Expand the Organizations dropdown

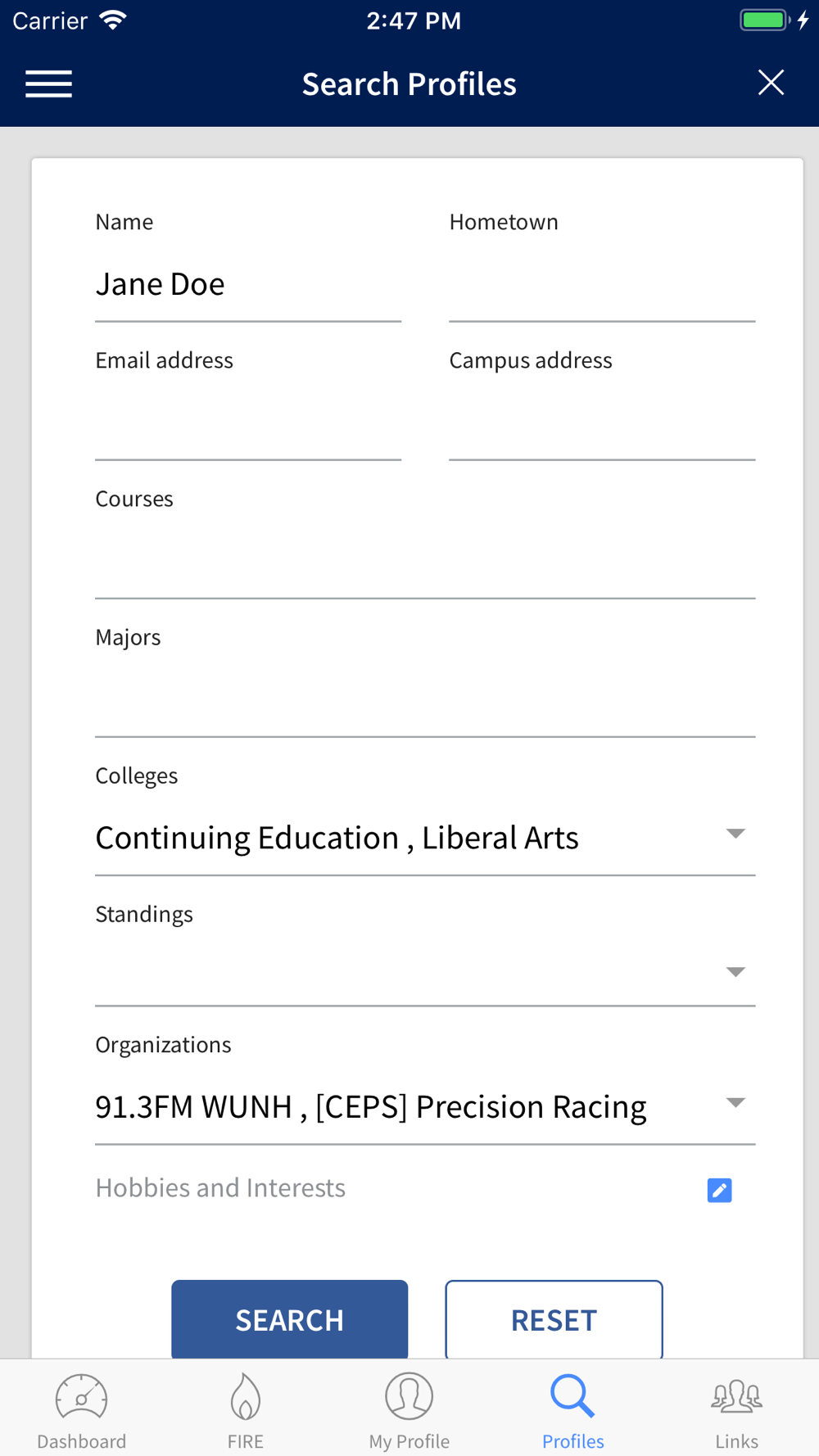[425, 1107]
